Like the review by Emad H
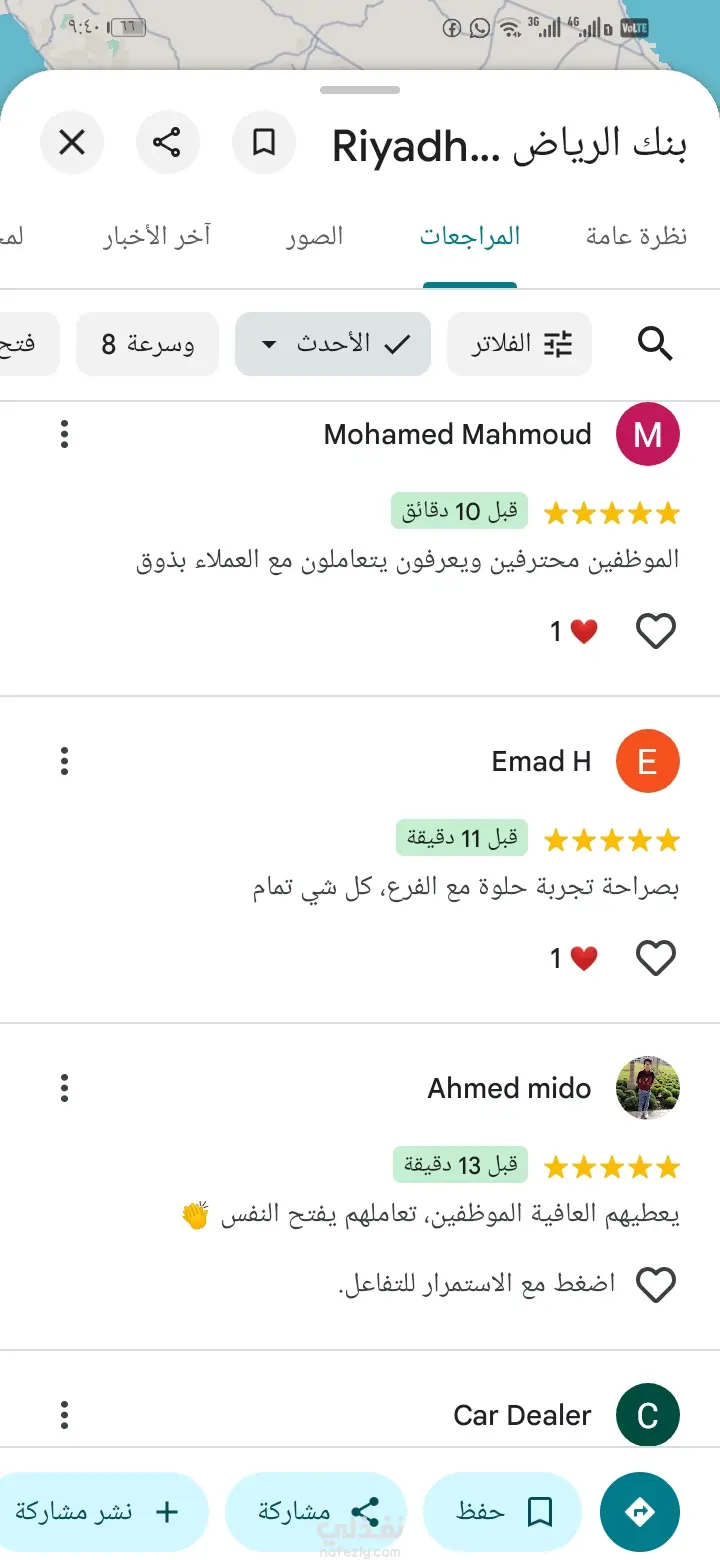720x1560 pixels. [x=656, y=958]
